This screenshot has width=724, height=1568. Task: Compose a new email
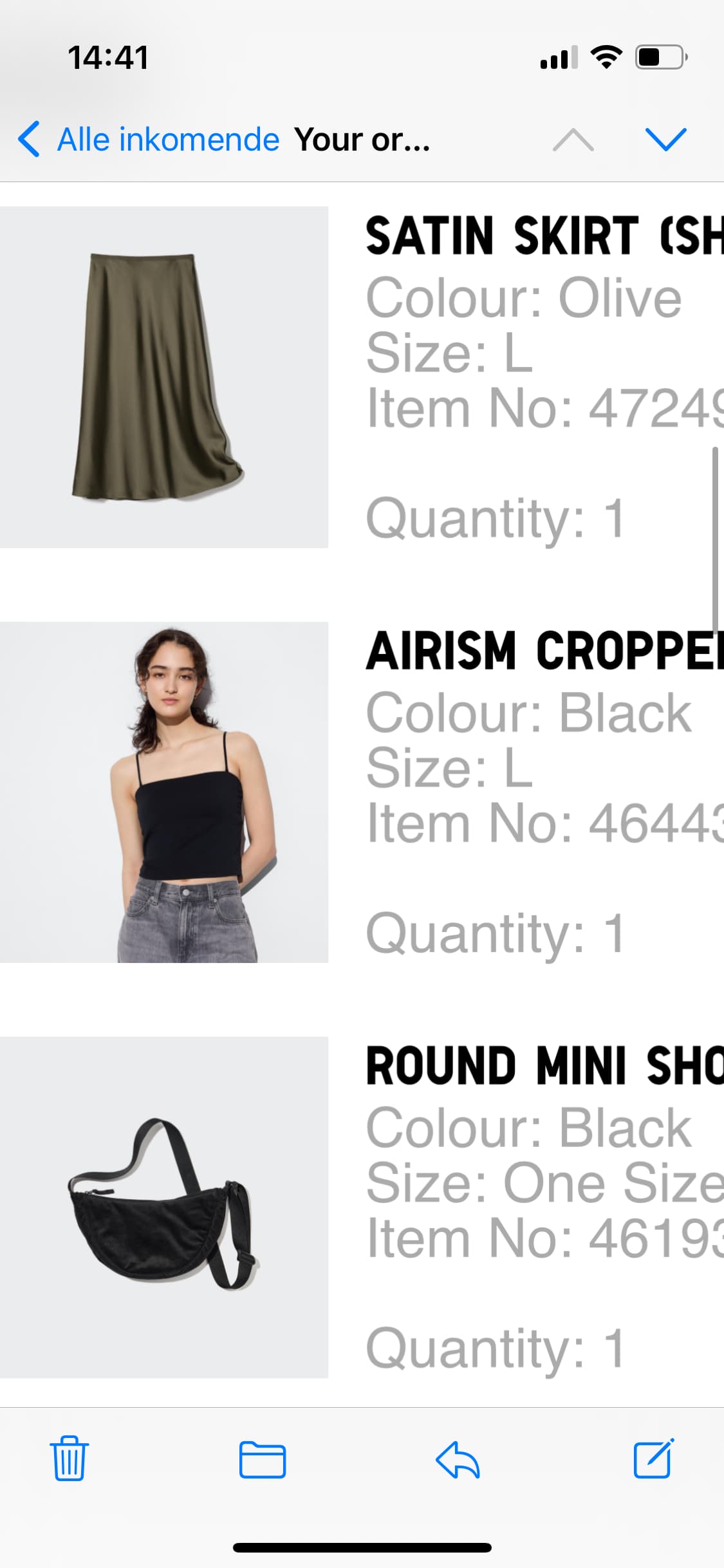[654, 1458]
